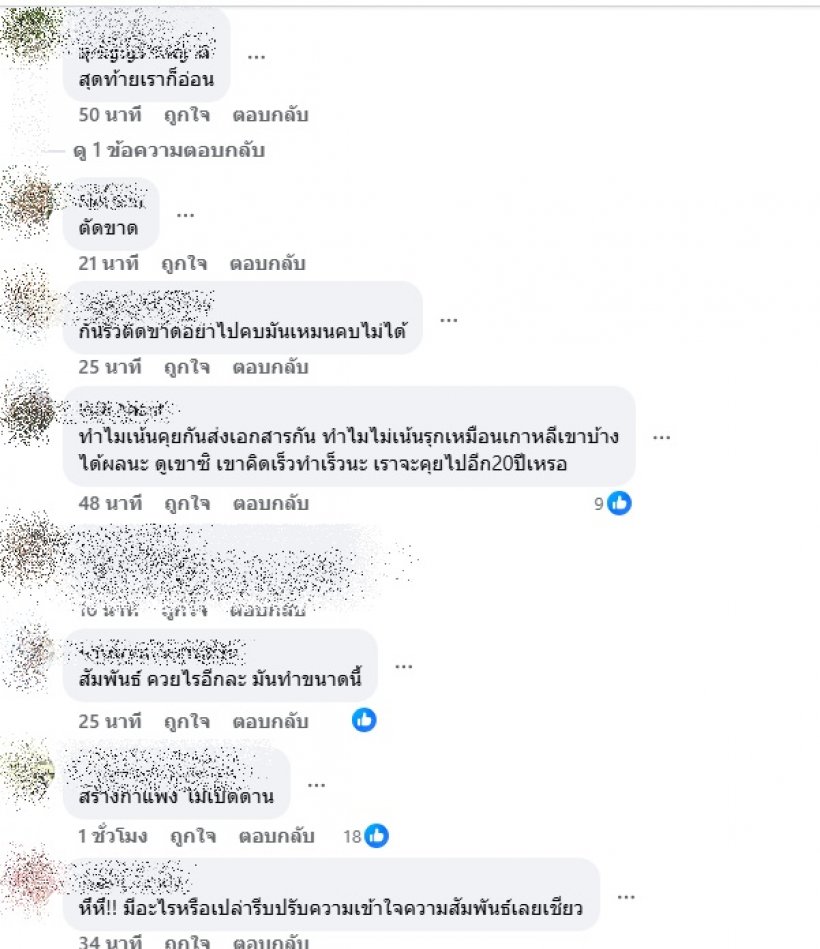
Task: Open options for the comment 'สุดท้ายเราก็อ่อน'
Action: click(256, 56)
